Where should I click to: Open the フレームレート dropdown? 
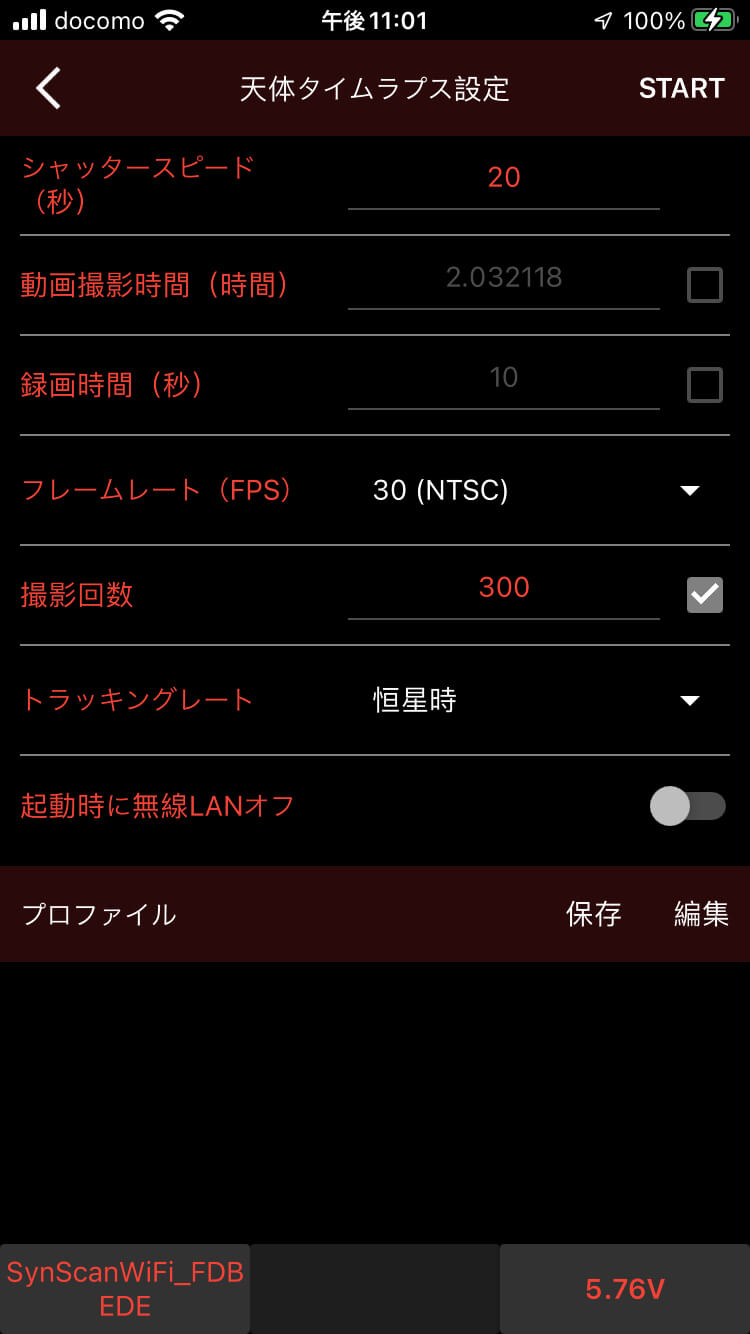click(535, 490)
